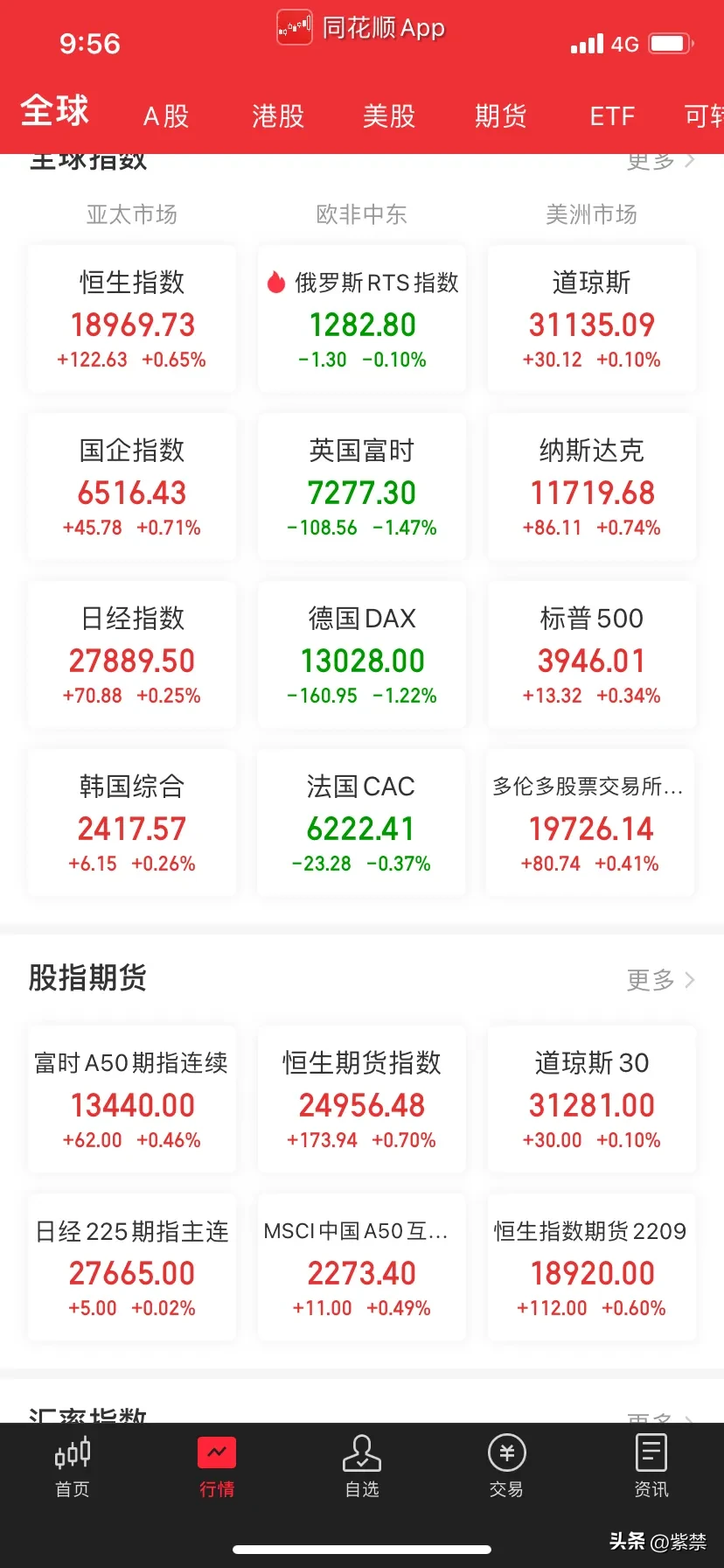
Task: Open the 纳斯达克 index card
Action: coord(592,486)
